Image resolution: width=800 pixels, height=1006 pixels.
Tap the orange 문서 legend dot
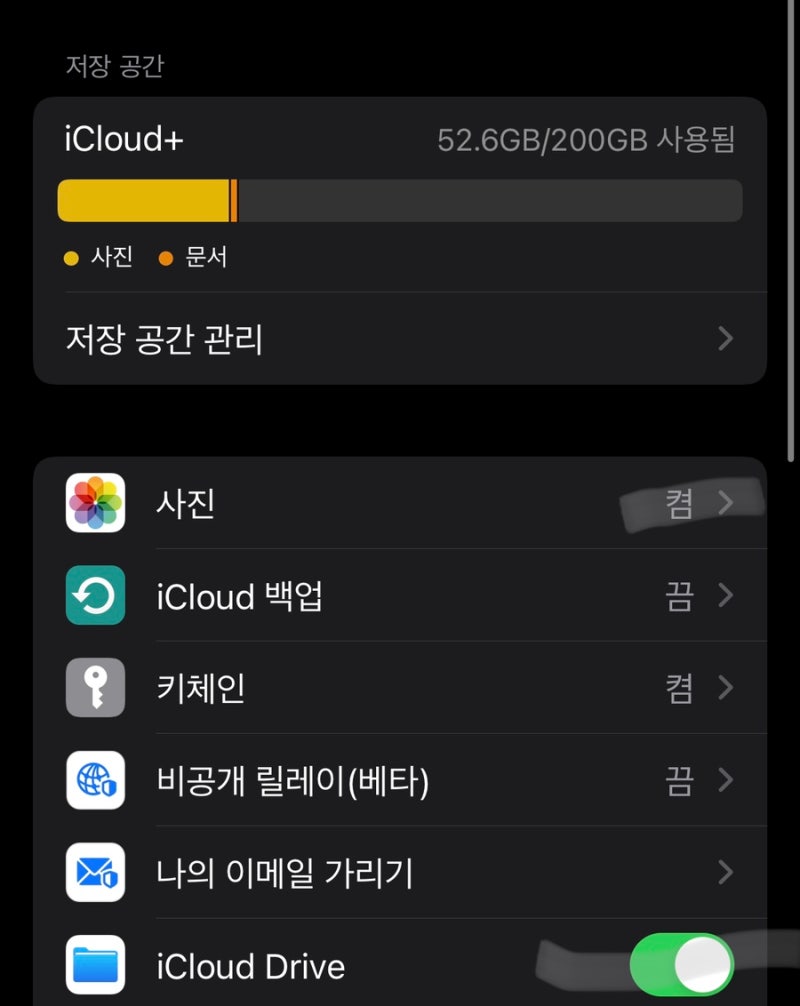point(165,257)
